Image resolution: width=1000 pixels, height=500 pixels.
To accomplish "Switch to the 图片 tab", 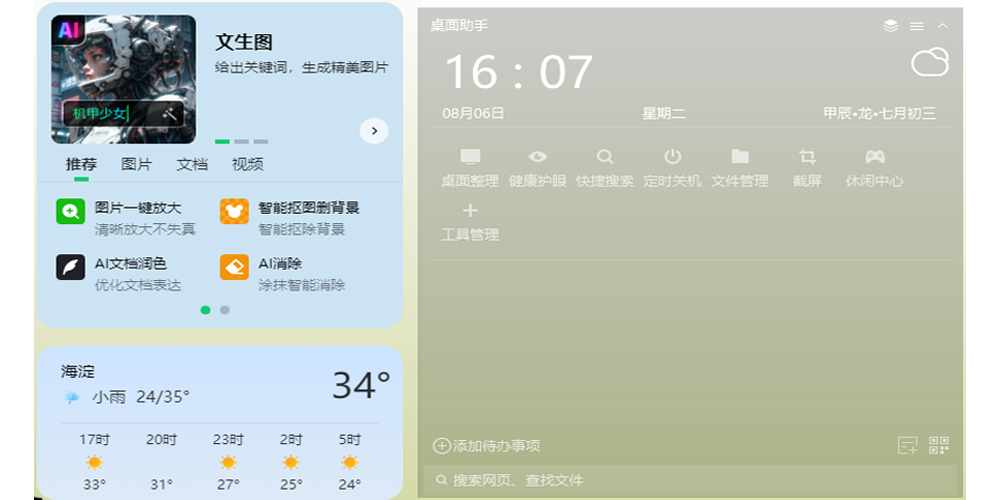I will 137,165.
